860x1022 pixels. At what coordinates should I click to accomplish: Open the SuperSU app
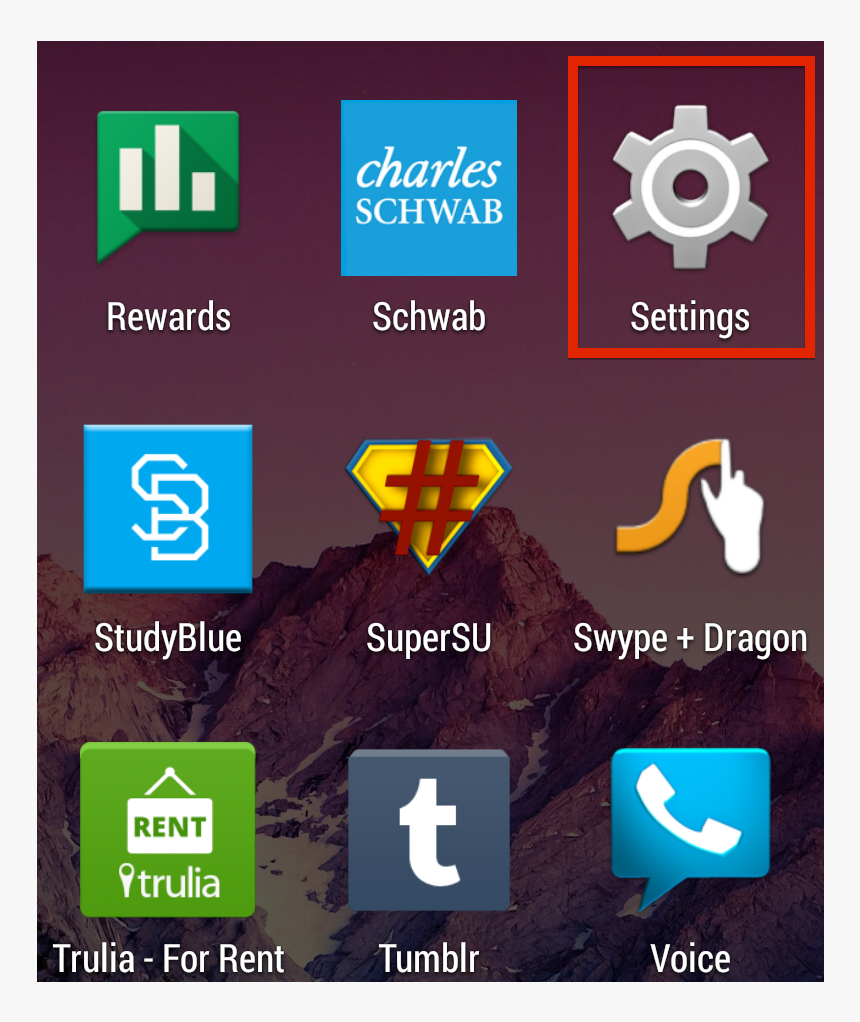(x=429, y=508)
